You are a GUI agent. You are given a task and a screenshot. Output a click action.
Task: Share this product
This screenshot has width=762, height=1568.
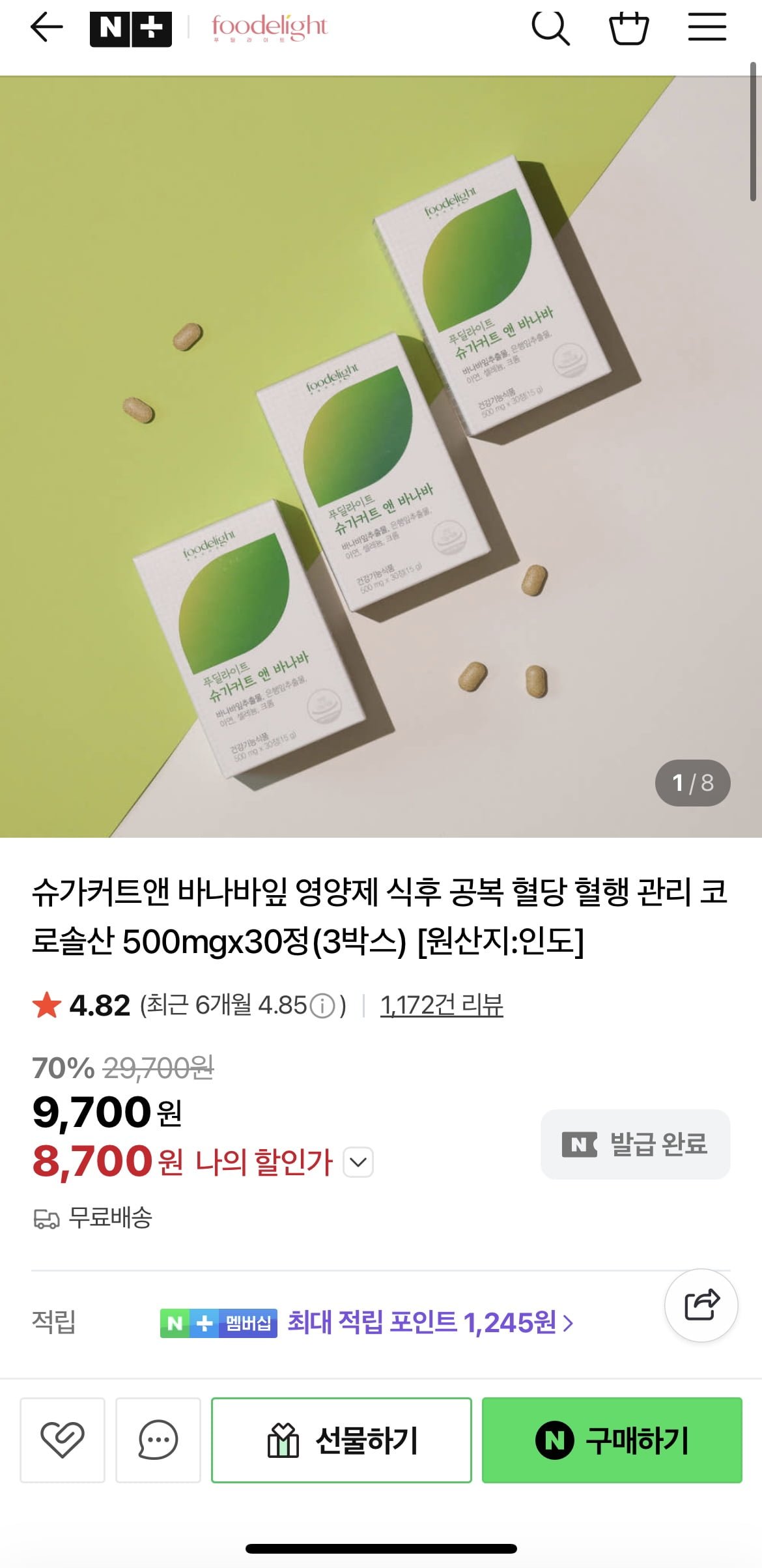coord(701,1305)
